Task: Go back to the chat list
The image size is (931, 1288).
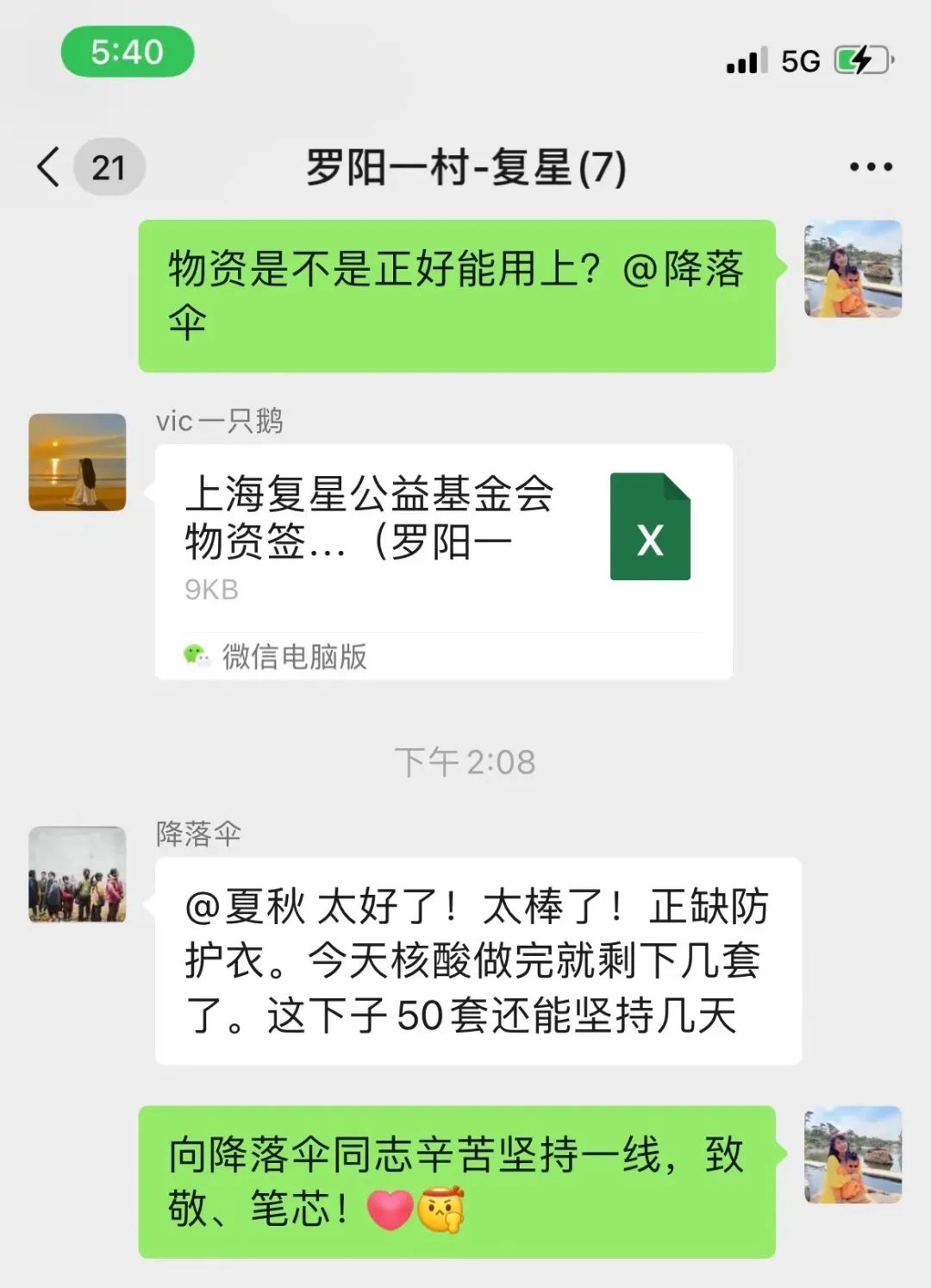Action: (50, 166)
